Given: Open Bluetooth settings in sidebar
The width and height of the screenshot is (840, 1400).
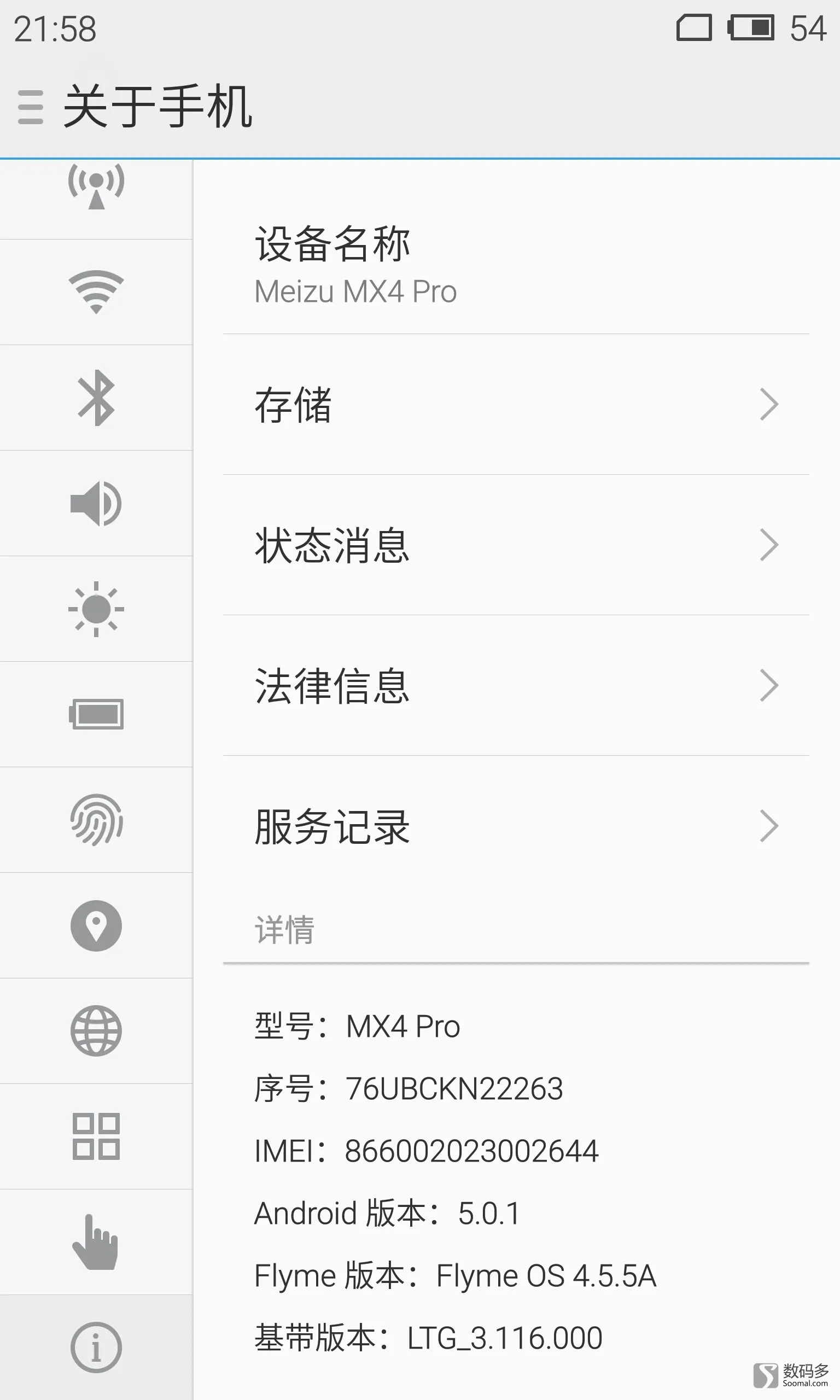Looking at the screenshot, I should point(96,398).
